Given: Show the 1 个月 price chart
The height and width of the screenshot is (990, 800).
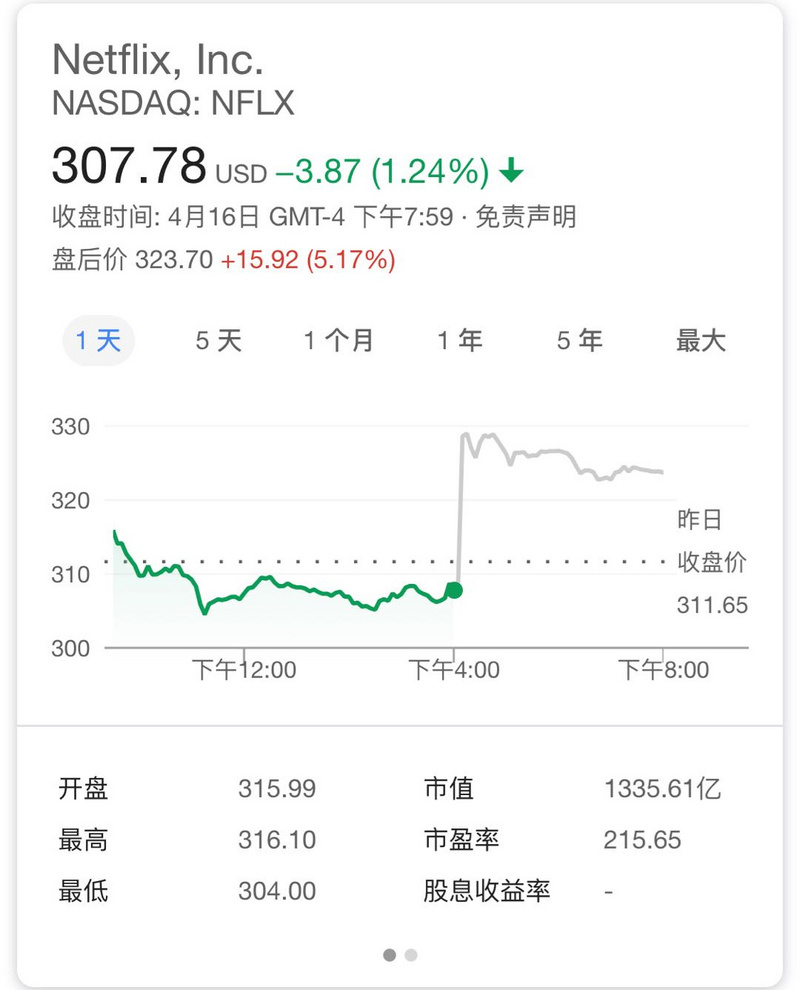Looking at the screenshot, I should point(339,341).
